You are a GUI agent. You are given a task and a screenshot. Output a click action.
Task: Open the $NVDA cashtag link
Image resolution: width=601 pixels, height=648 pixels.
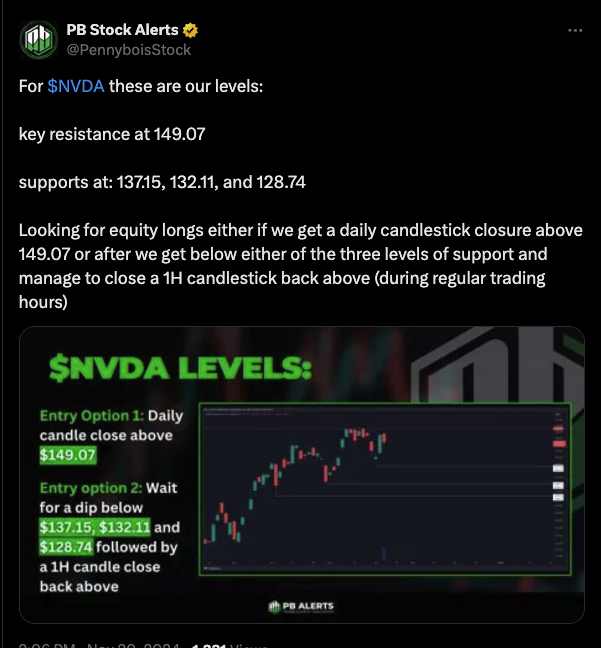tap(76, 86)
